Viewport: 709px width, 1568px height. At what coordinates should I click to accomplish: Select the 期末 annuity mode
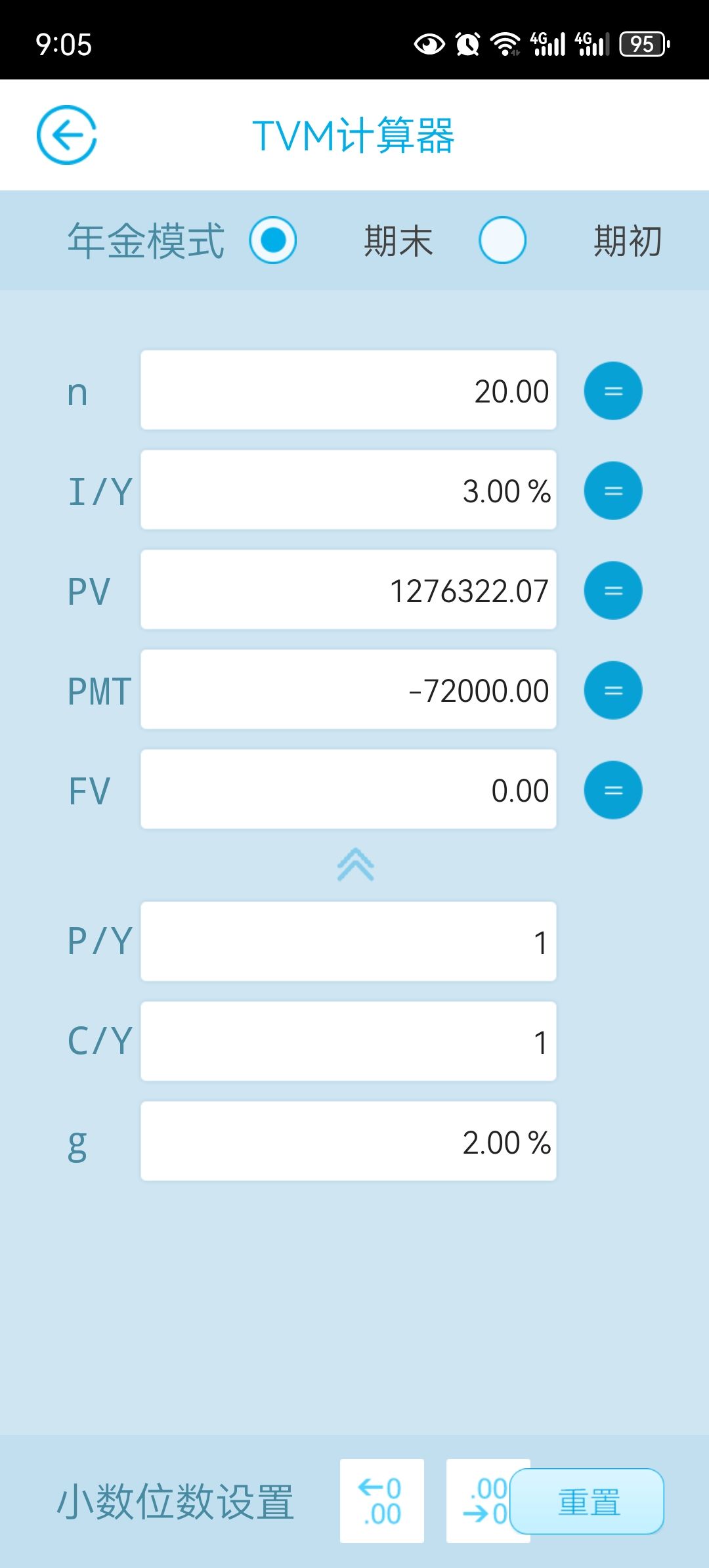pos(273,240)
